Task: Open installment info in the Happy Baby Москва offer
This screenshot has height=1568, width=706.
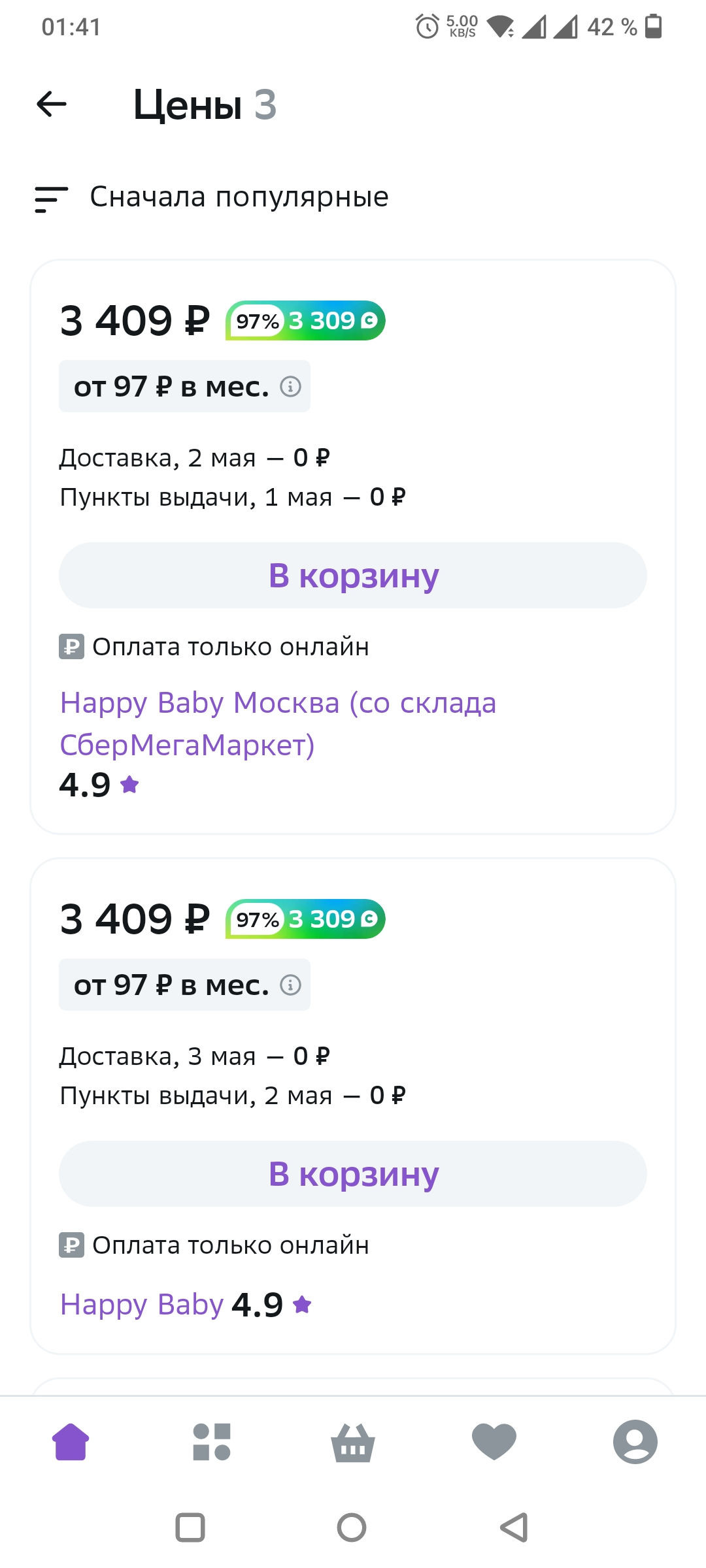Action: click(x=290, y=387)
